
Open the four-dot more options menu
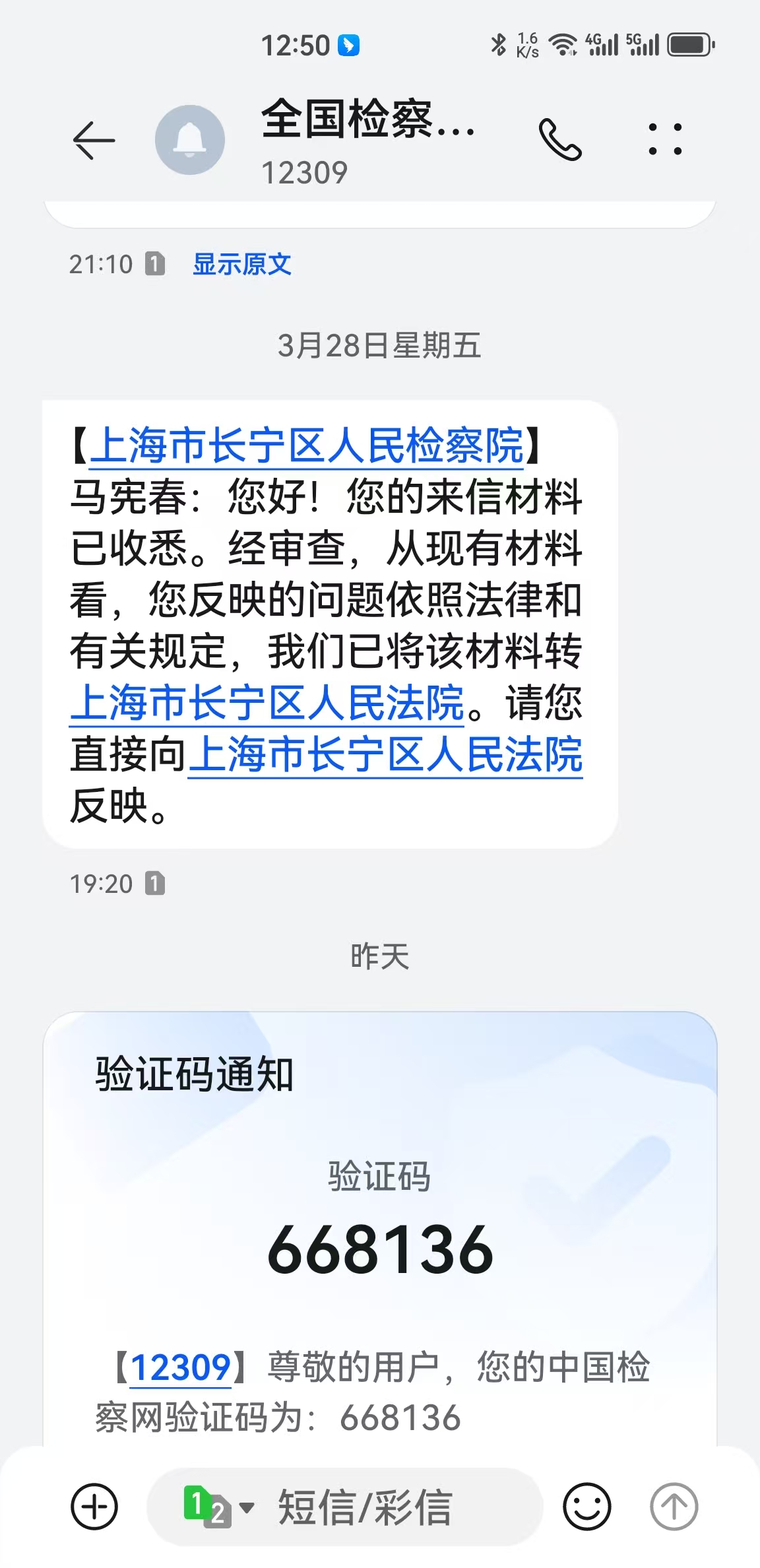(x=664, y=139)
